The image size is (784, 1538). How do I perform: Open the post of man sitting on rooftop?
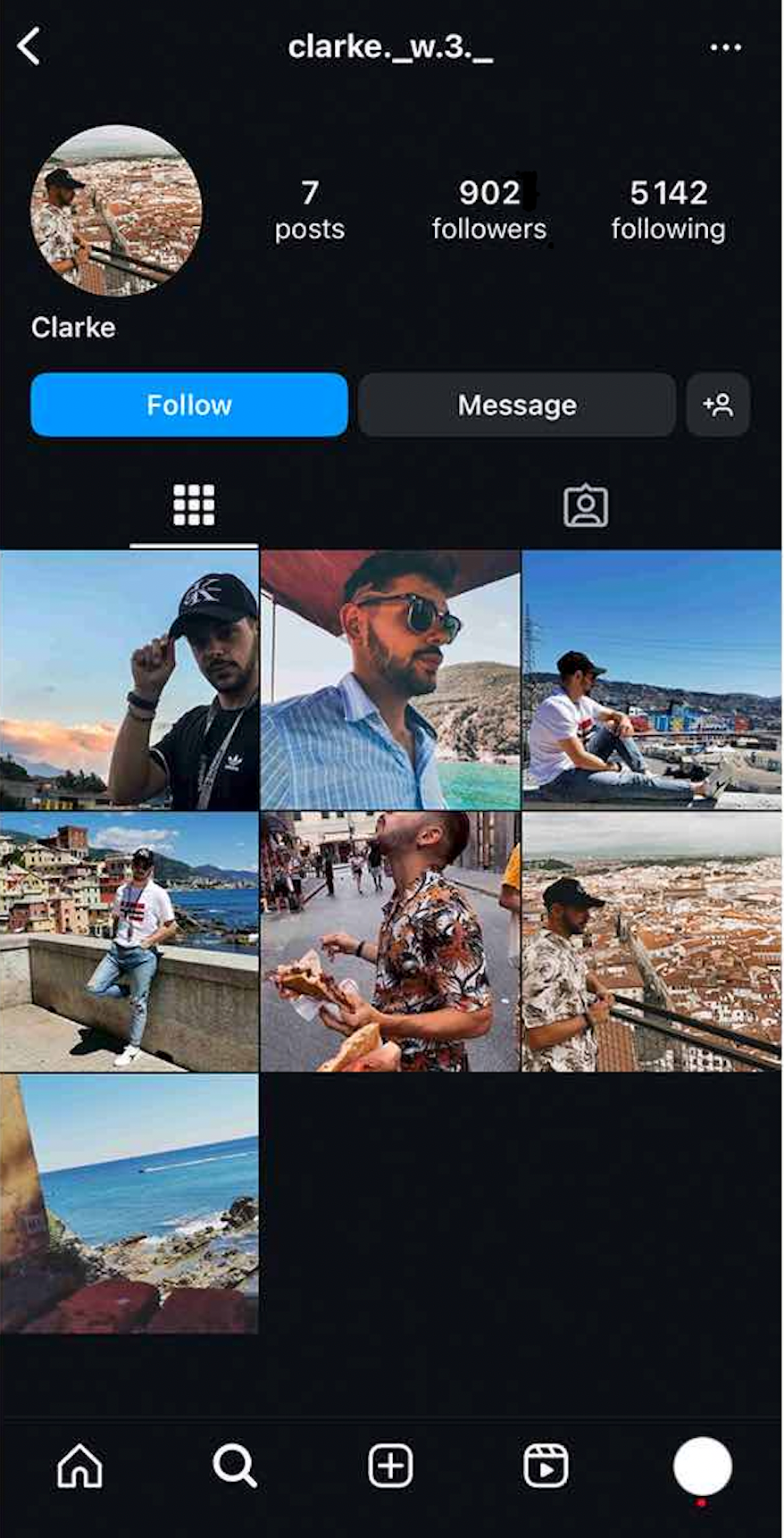point(652,680)
